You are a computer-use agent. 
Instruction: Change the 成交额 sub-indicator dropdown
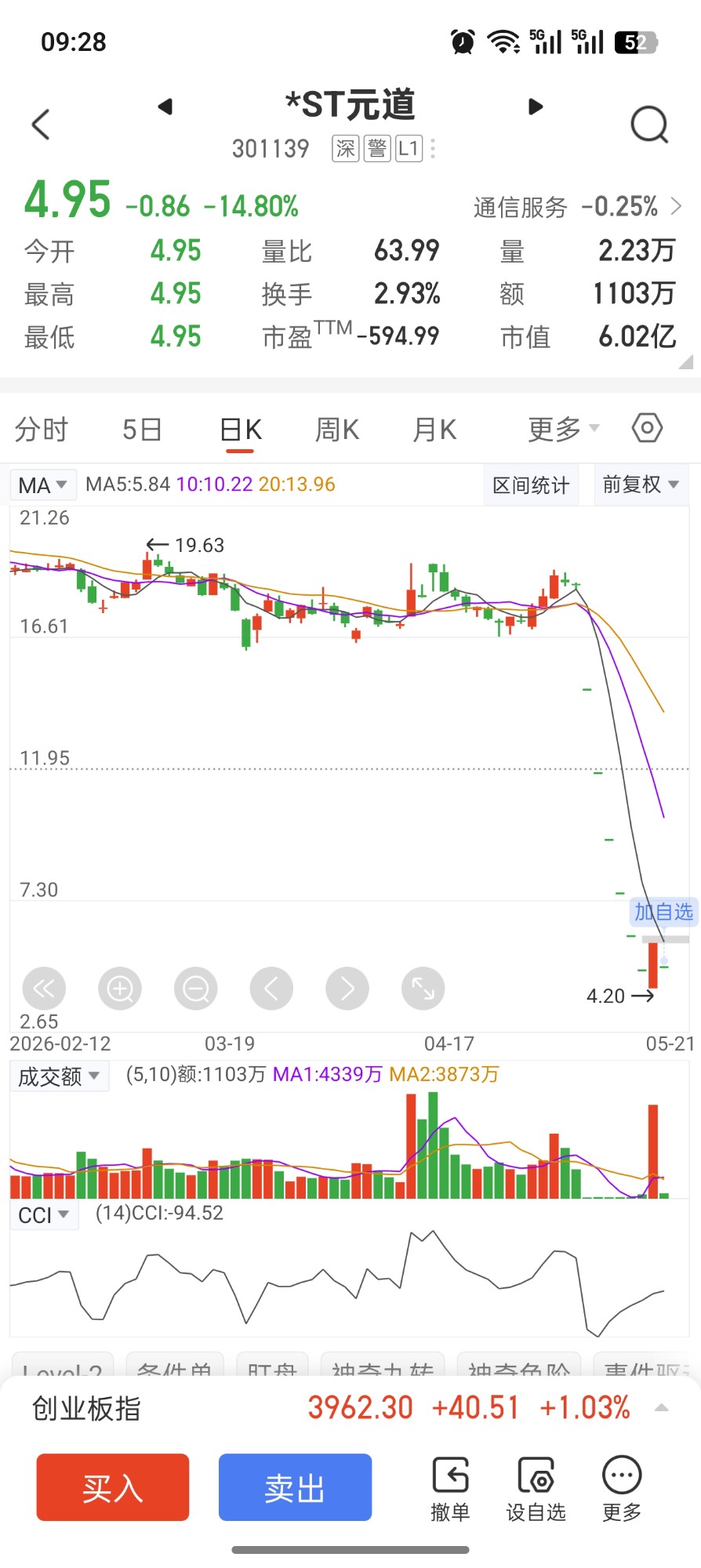click(x=59, y=1076)
